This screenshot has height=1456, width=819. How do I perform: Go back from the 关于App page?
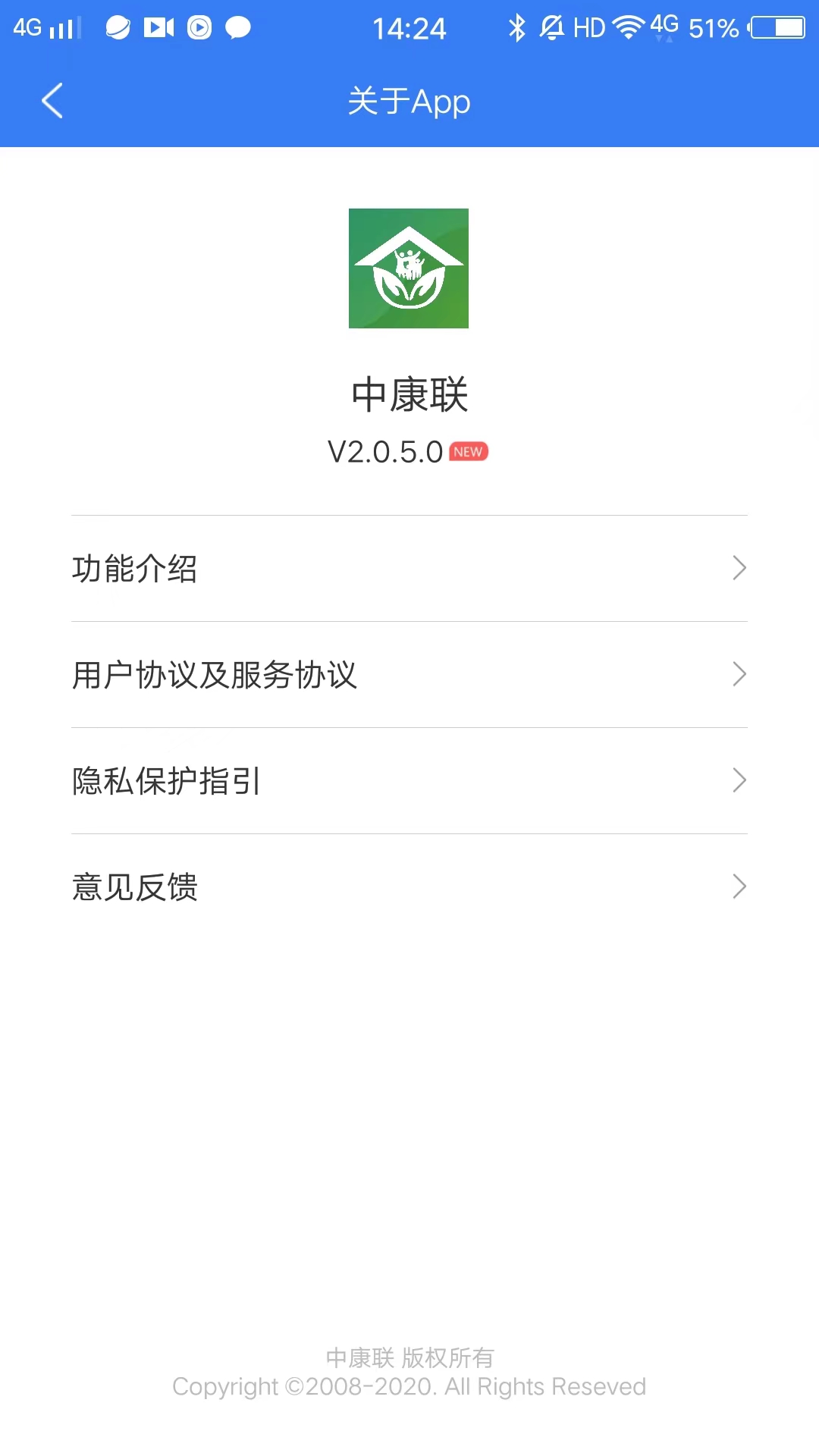pyautogui.click(x=52, y=101)
